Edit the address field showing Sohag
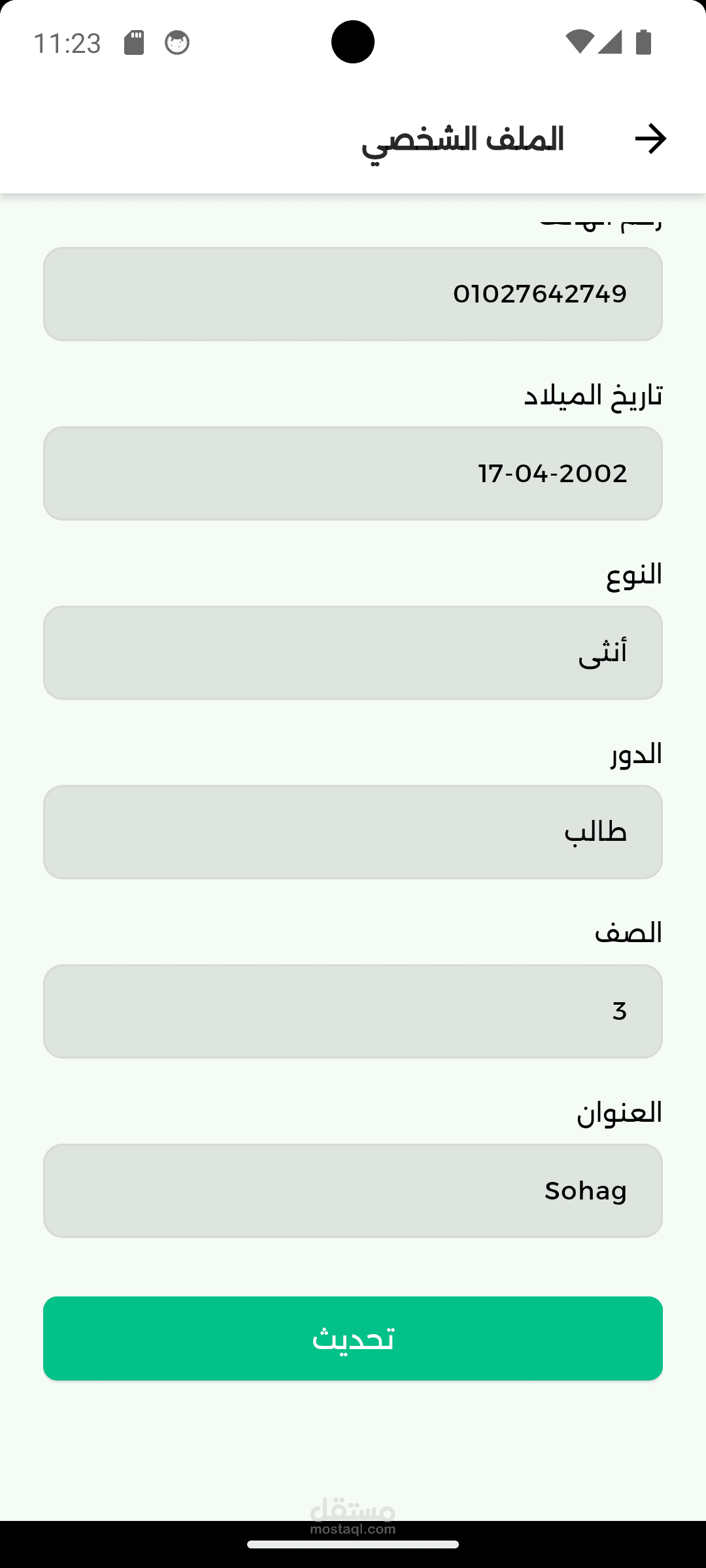 [353, 1190]
